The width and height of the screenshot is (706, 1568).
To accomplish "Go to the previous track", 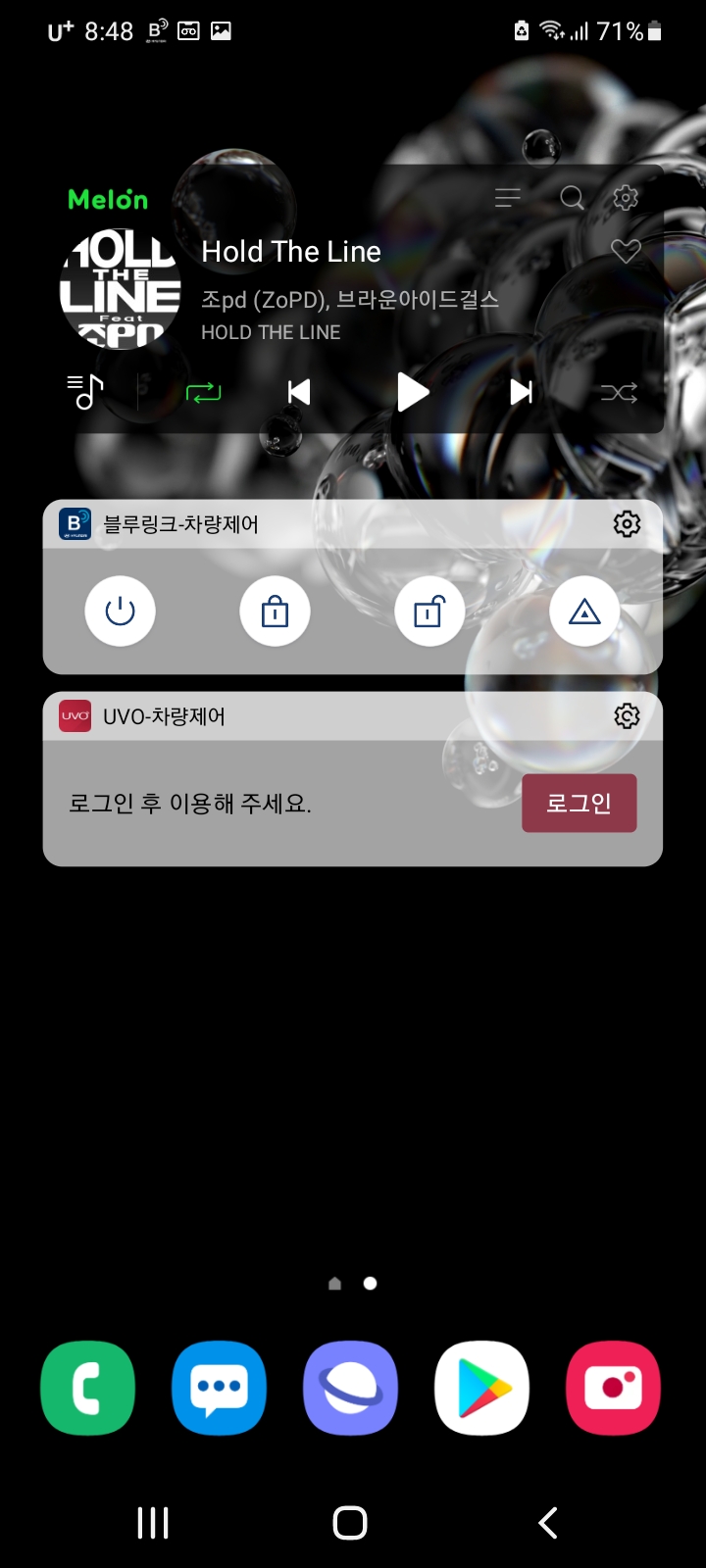I will [299, 393].
